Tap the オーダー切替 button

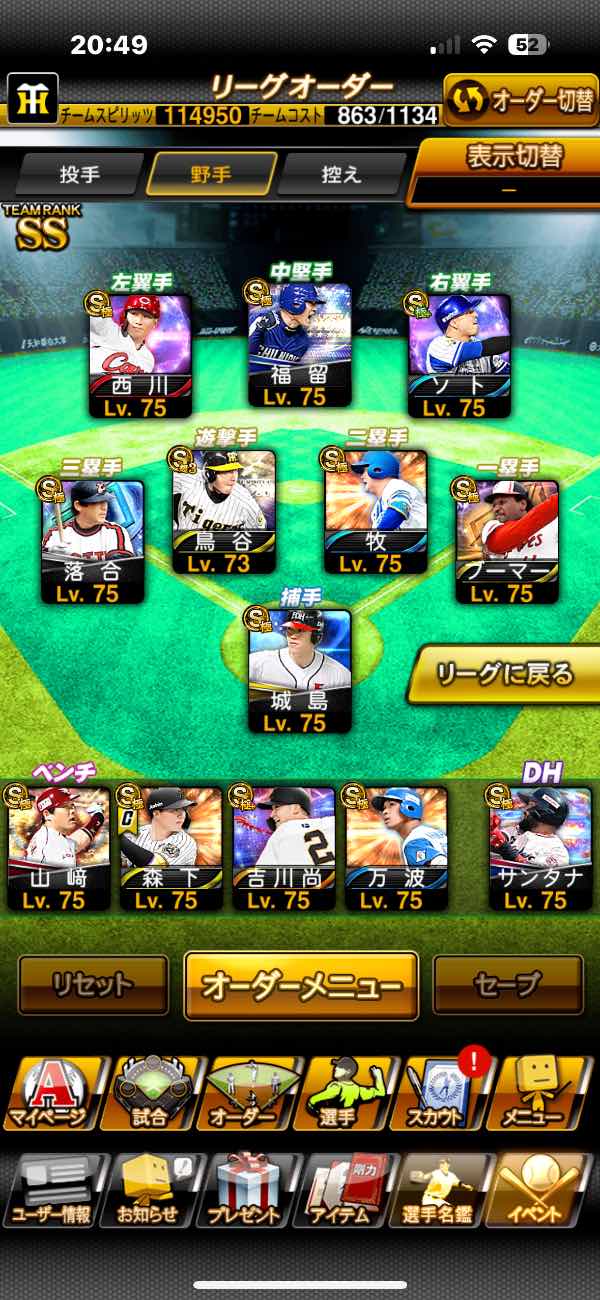click(520, 100)
